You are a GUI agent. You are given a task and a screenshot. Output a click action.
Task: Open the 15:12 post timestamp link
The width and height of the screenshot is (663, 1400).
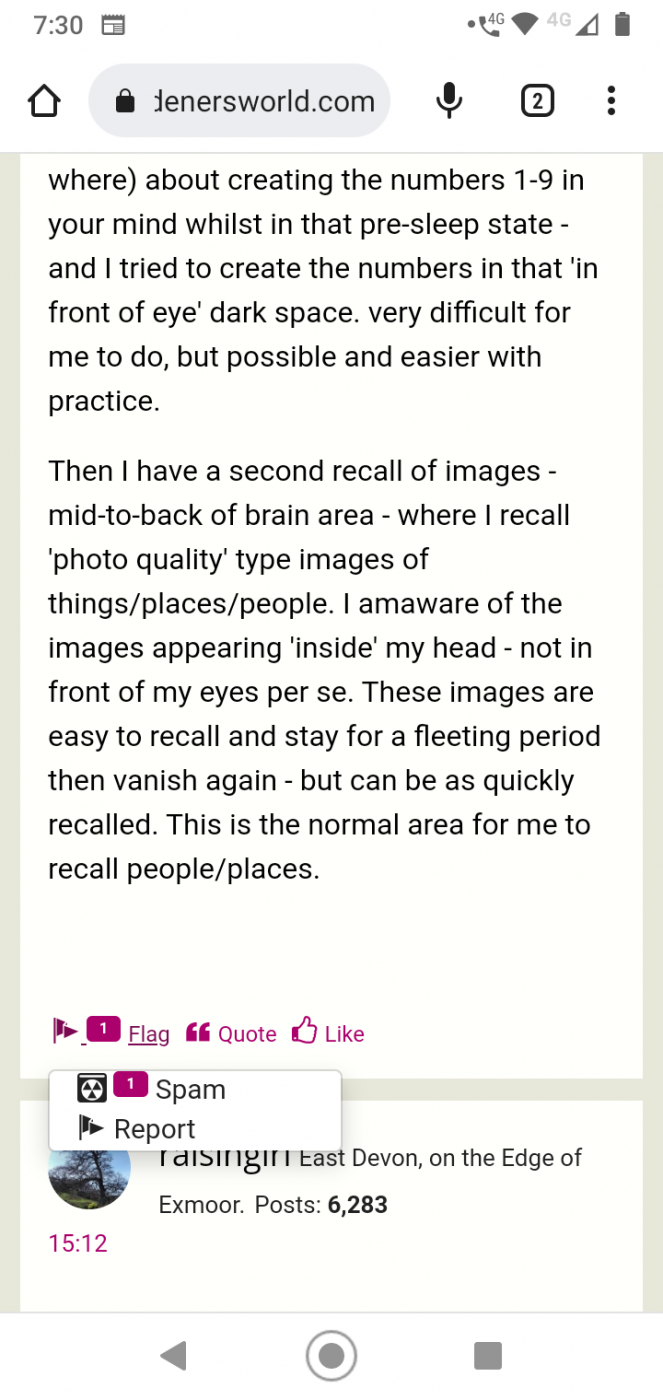tap(78, 1244)
